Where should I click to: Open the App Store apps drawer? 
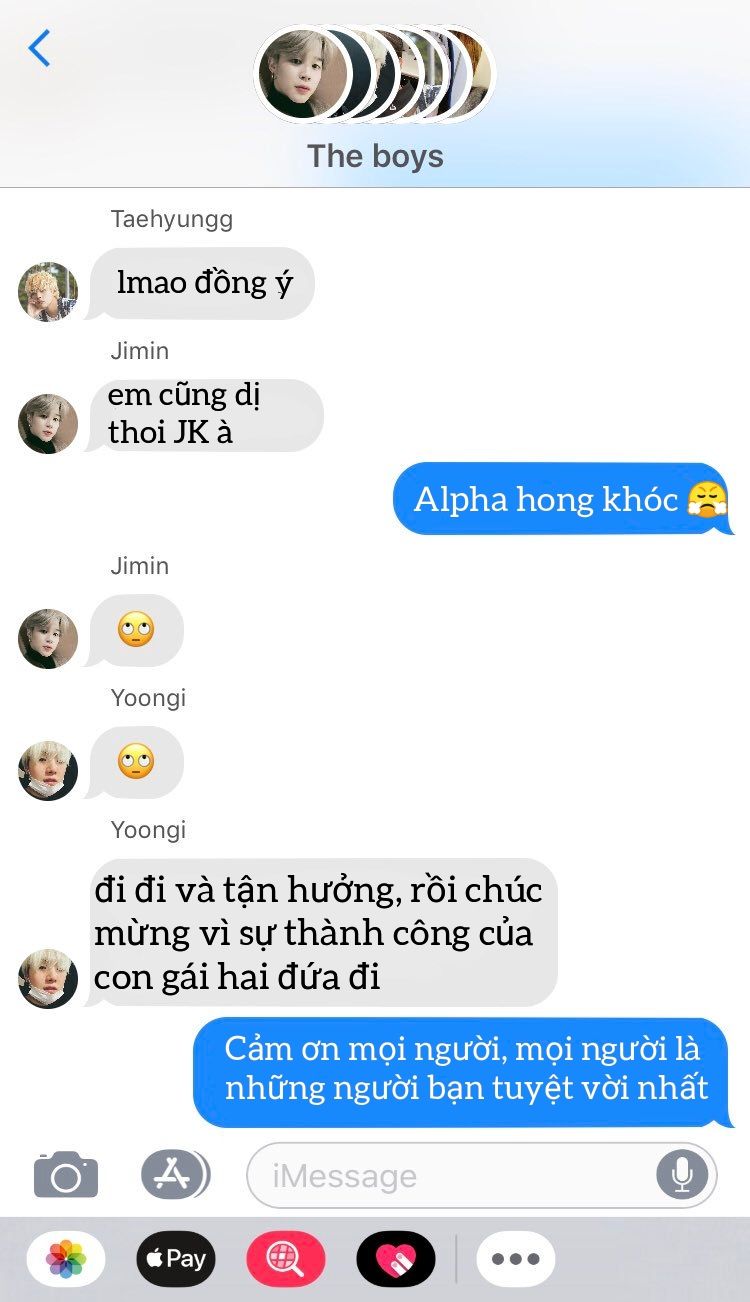coord(174,1175)
